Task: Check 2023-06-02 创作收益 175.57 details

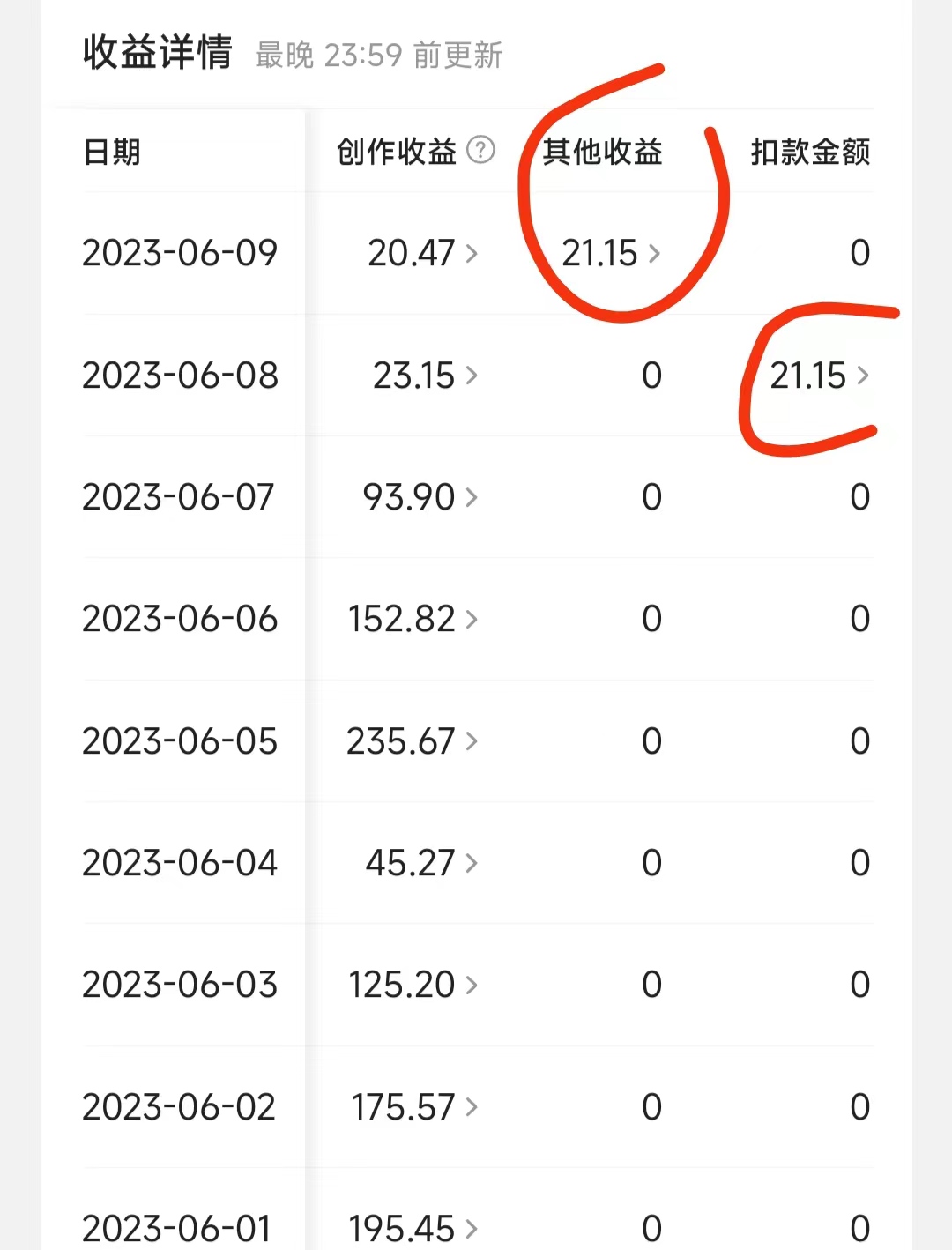Action: 414,1107
